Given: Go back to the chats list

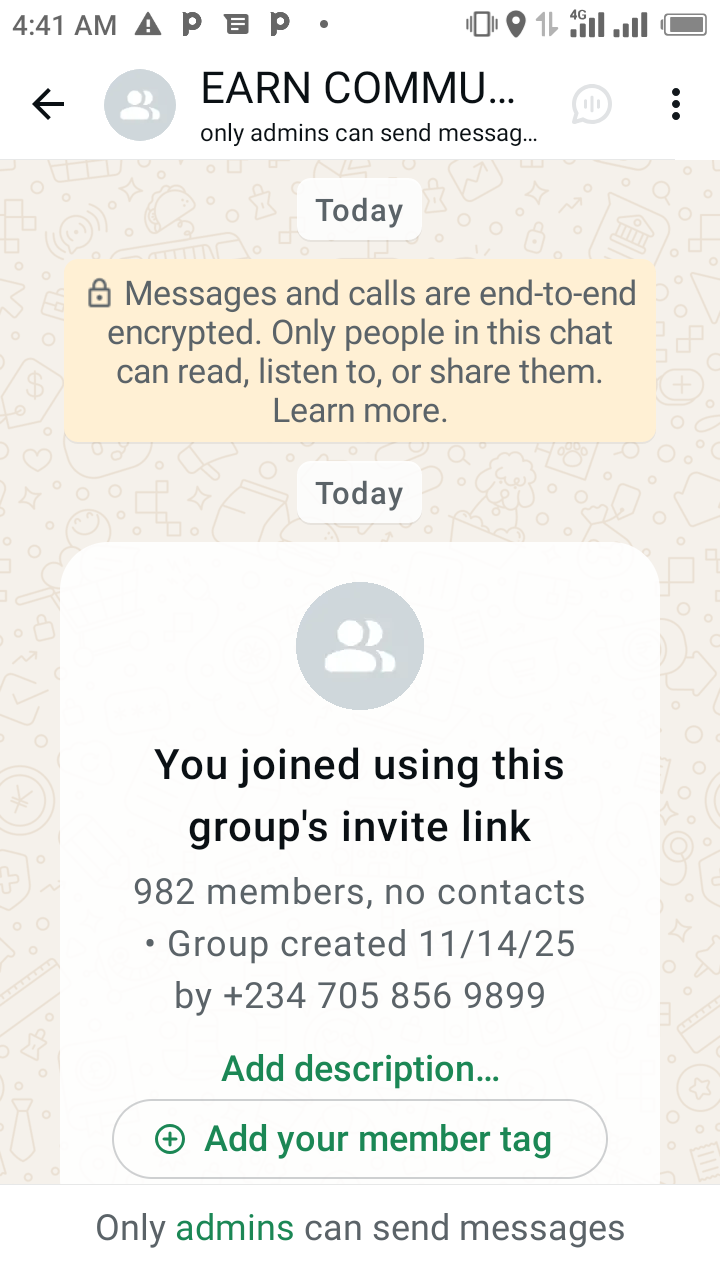Looking at the screenshot, I should [x=47, y=104].
